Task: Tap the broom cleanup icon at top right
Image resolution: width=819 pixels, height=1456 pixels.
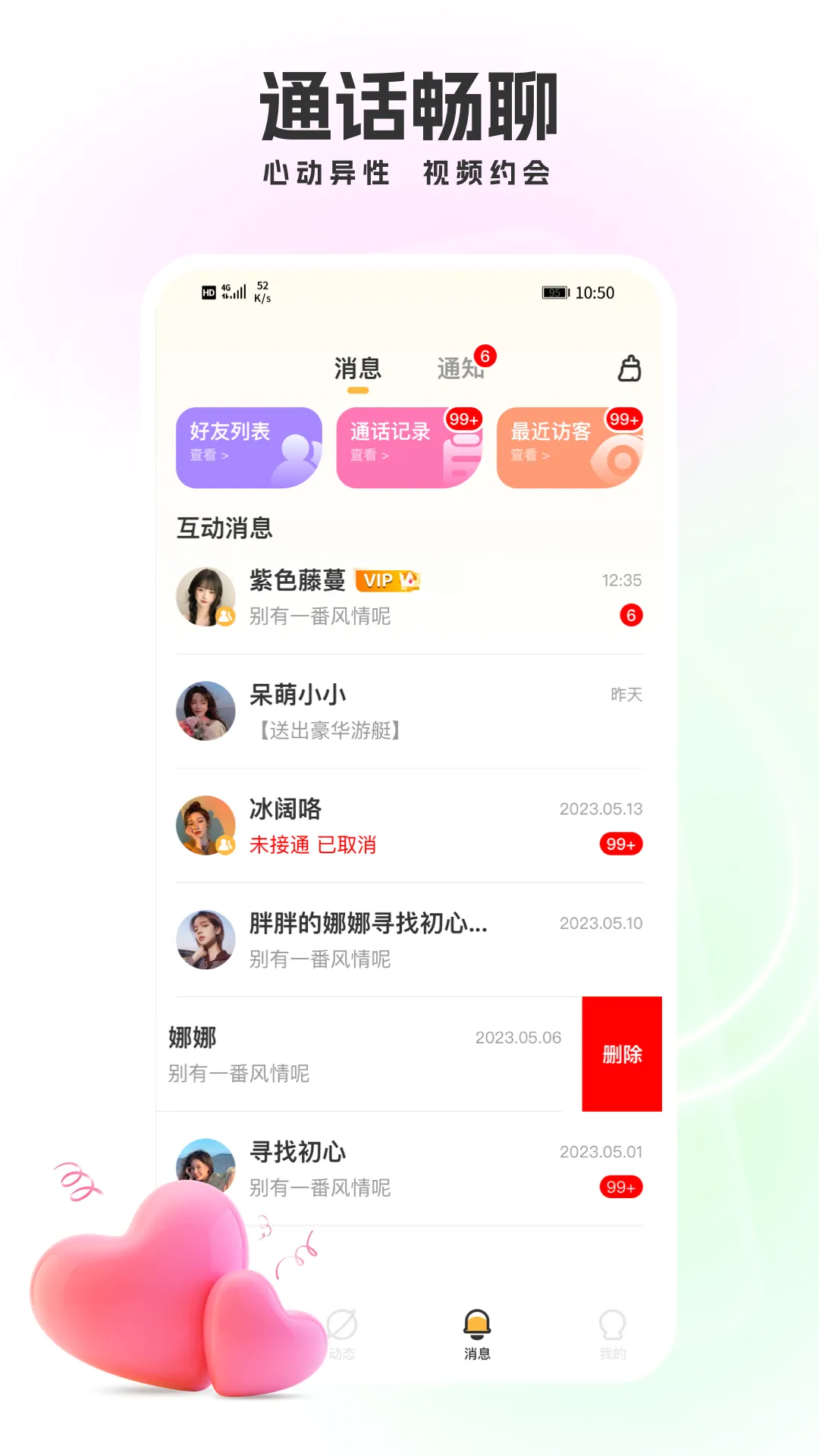Action: 629,369
